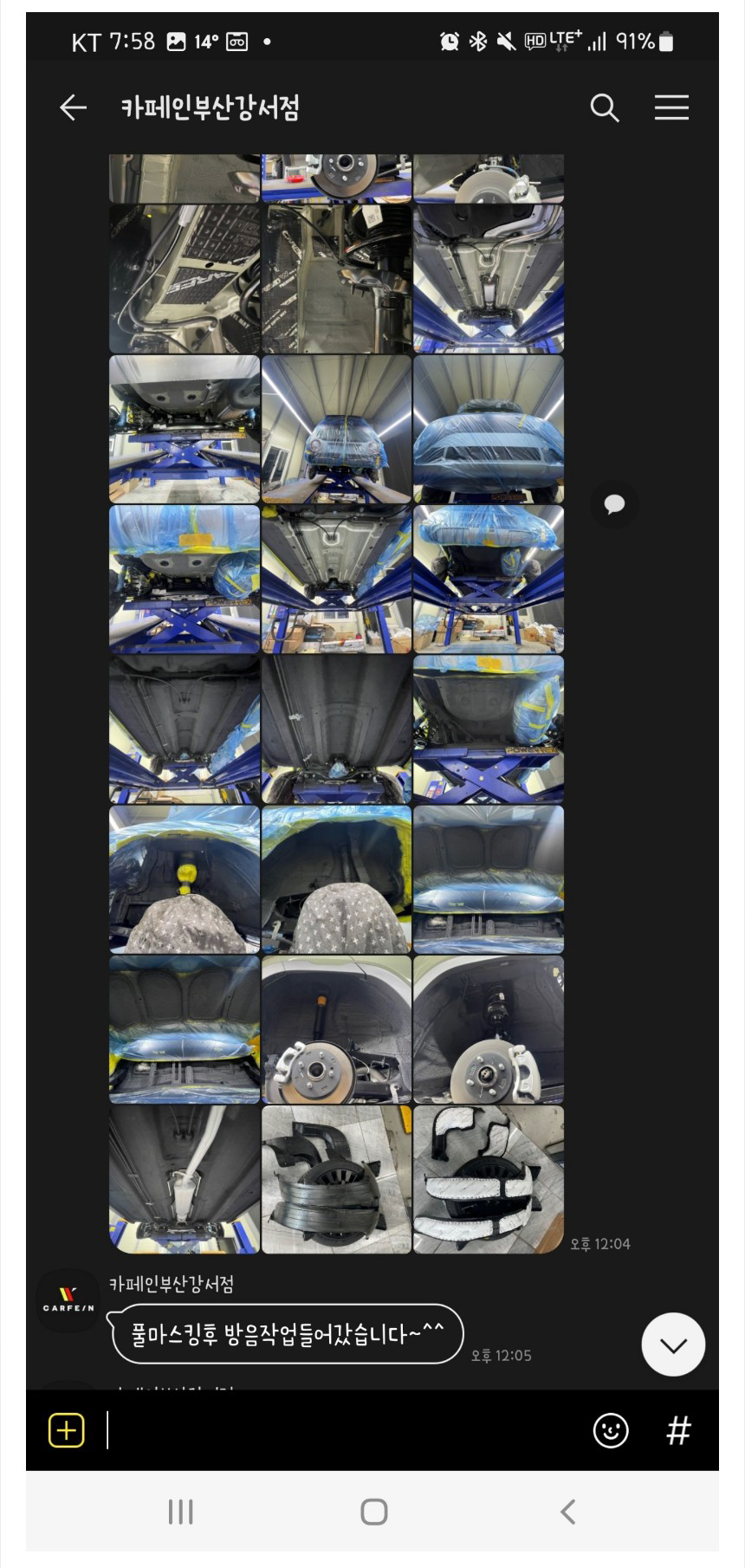This screenshot has width=745, height=1568.
Task: Go back from the chat room
Action: tap(74, 107)
